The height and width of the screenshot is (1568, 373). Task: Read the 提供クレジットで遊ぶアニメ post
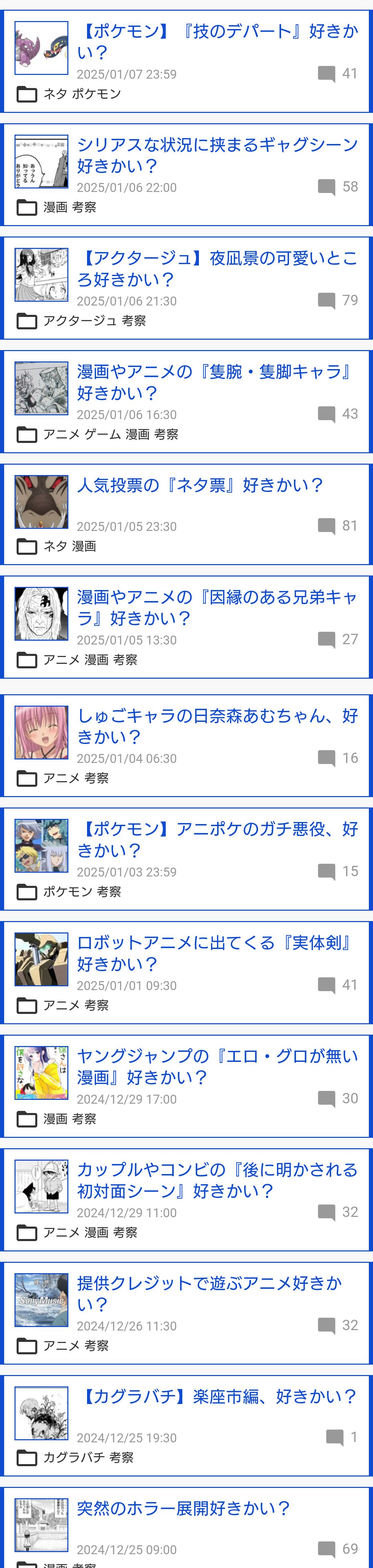point(210,1293)
